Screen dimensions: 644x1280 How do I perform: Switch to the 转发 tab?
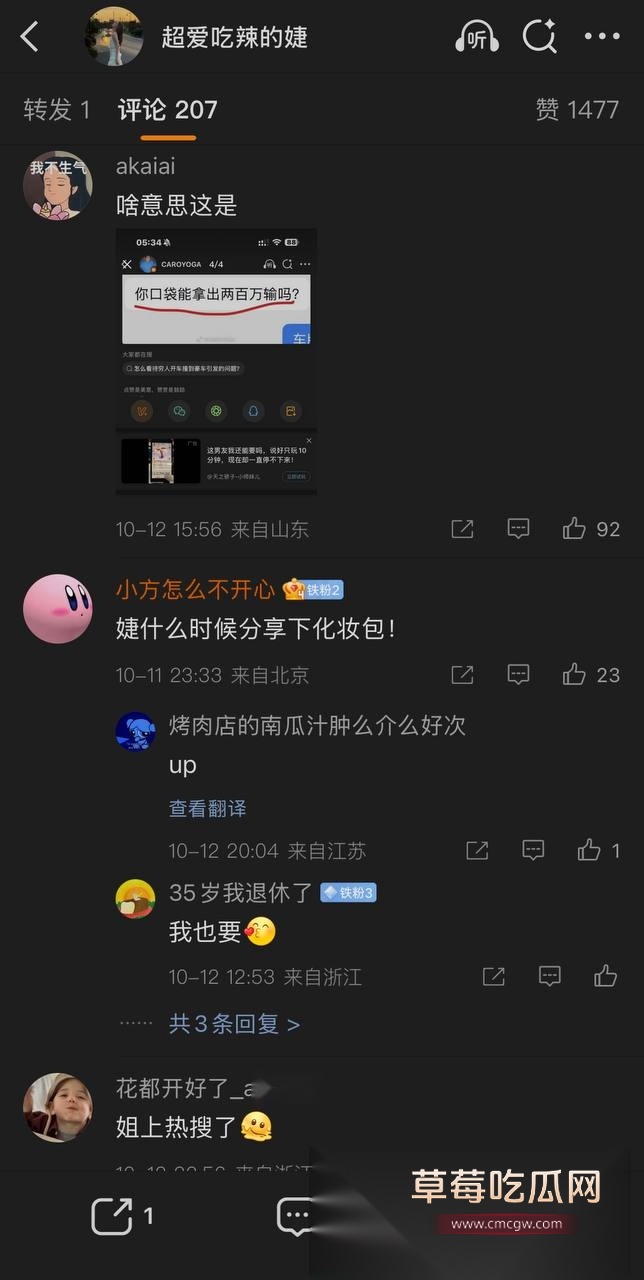click(x=56, y=110)
